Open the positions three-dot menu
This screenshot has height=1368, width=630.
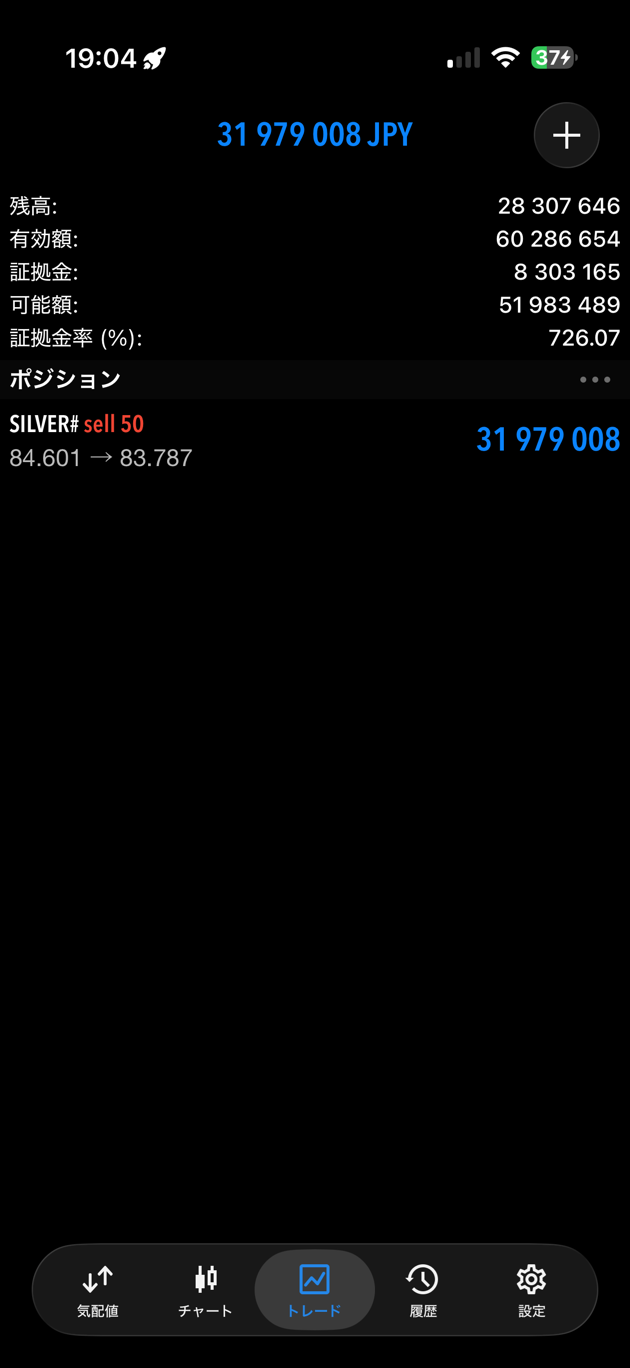tap(594, 380)
